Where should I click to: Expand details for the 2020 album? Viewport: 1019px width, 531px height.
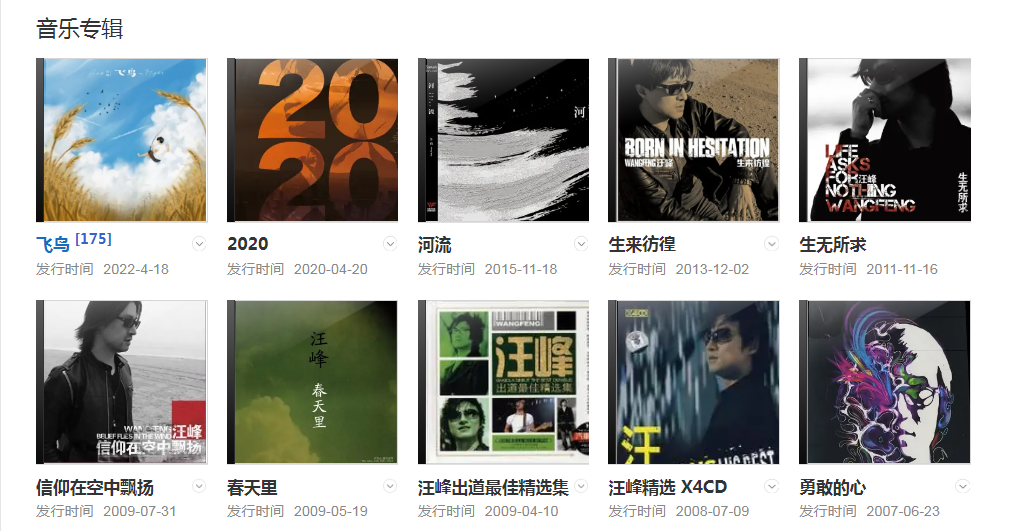pos(390,243)
